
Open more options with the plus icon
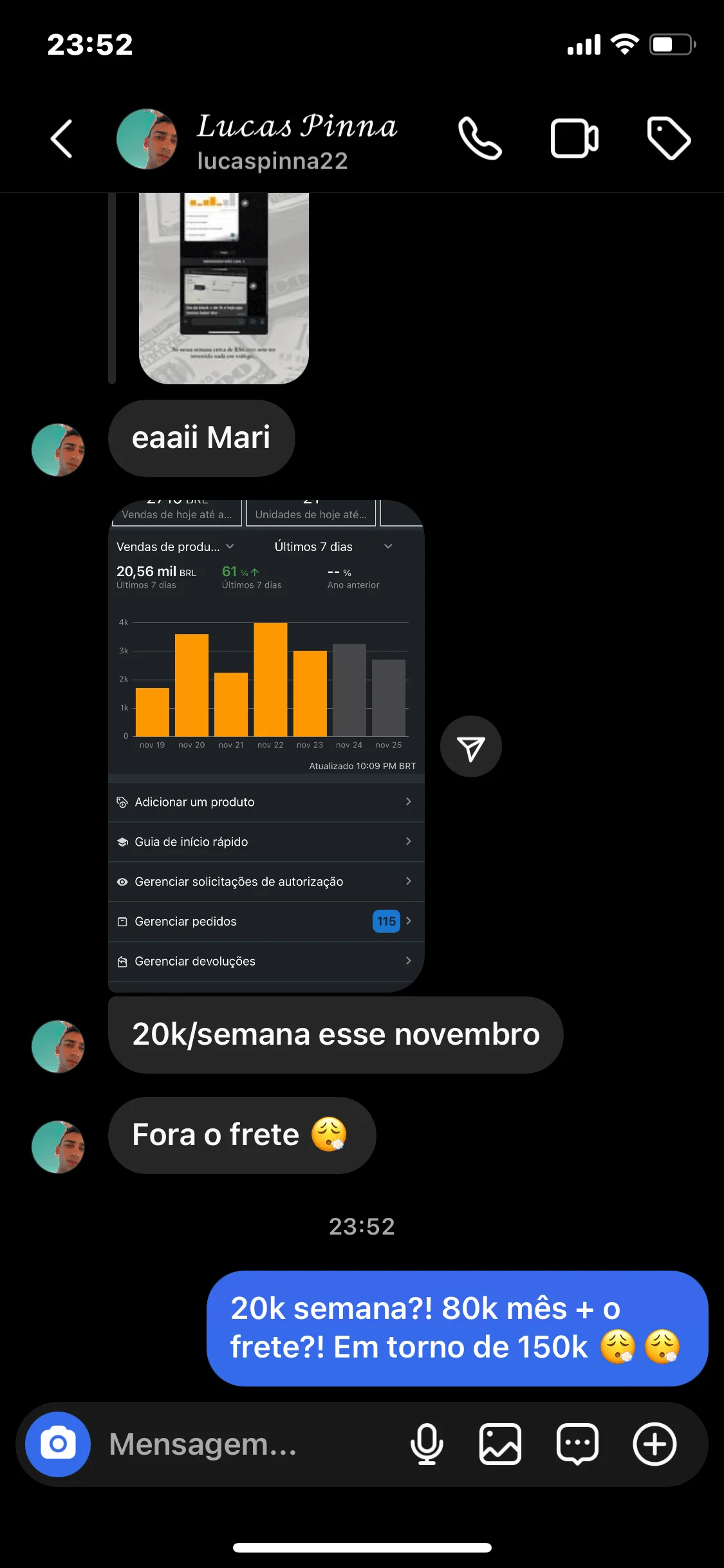tap(654, 1444)
